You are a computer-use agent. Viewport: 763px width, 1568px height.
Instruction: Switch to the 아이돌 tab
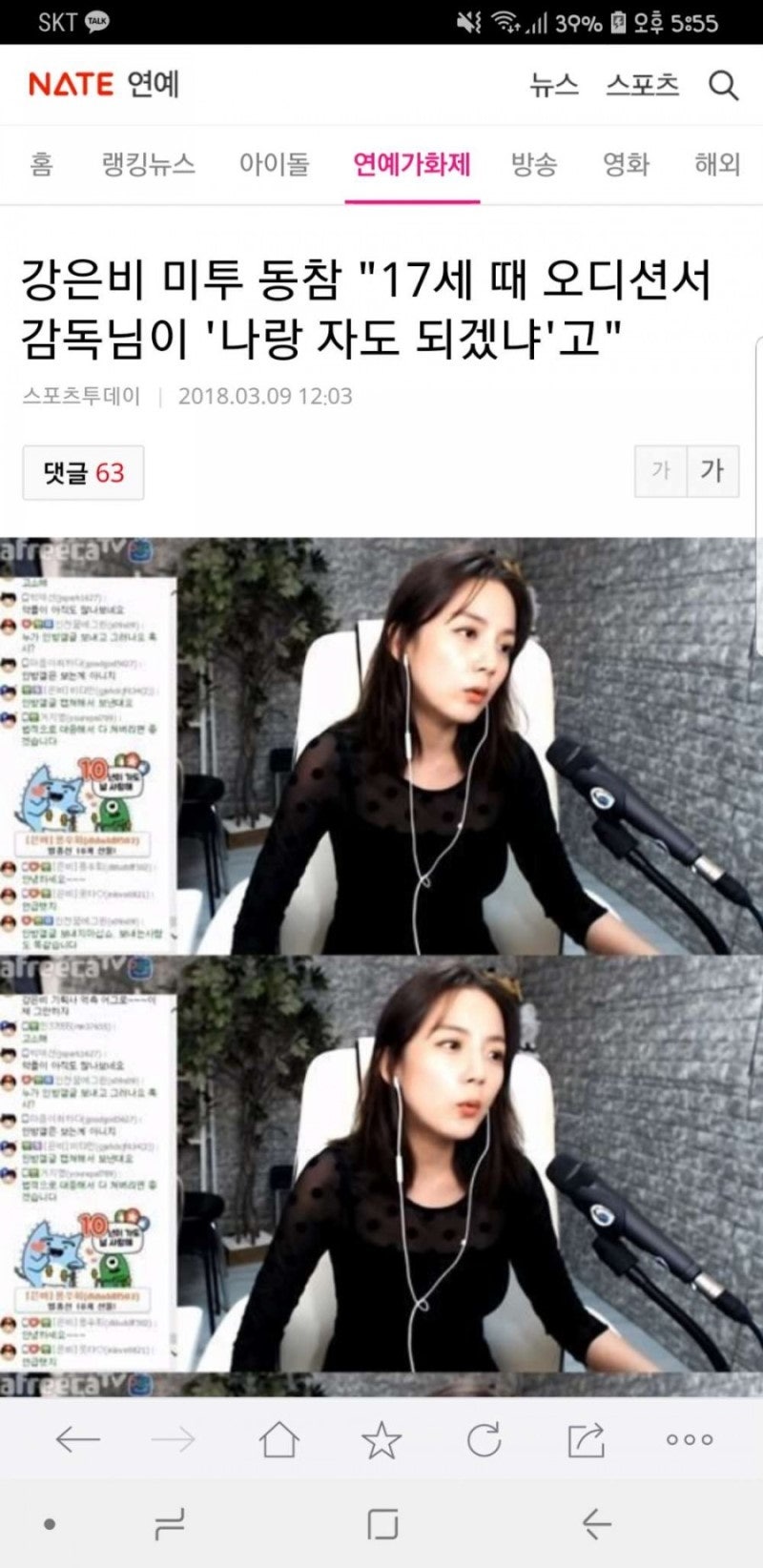point(274,164)
